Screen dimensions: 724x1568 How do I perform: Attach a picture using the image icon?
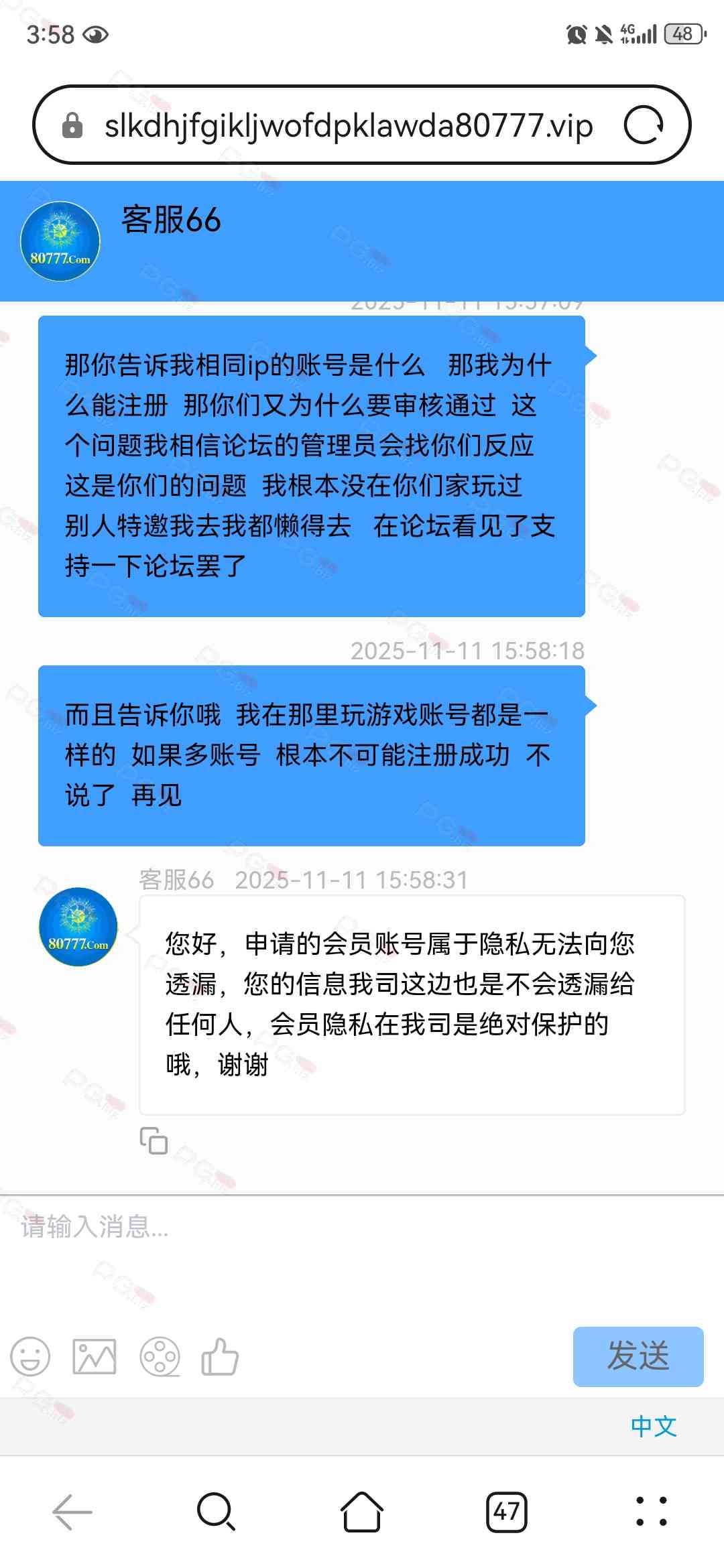coord(95,1357)
